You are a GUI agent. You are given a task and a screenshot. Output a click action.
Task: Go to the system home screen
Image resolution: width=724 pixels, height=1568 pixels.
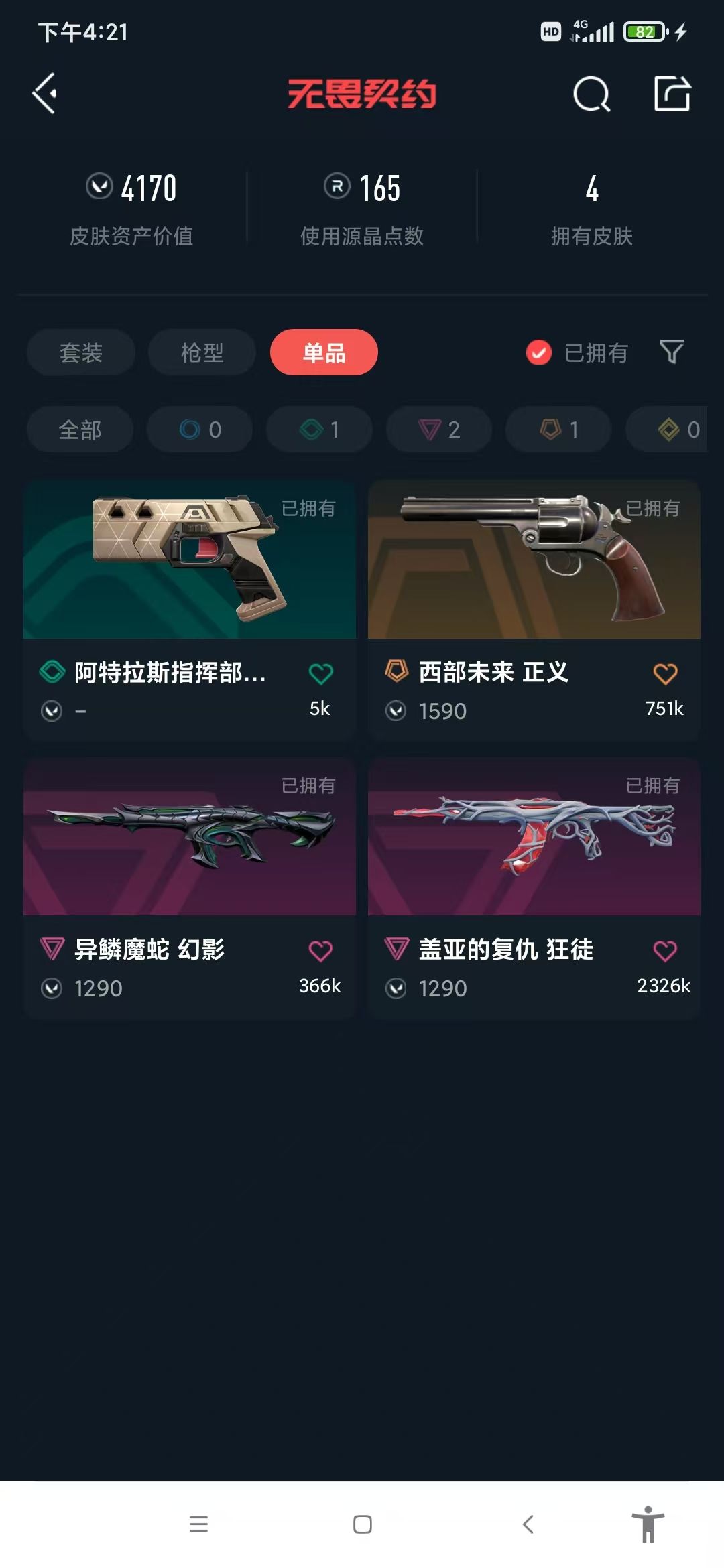[362, 1524]
